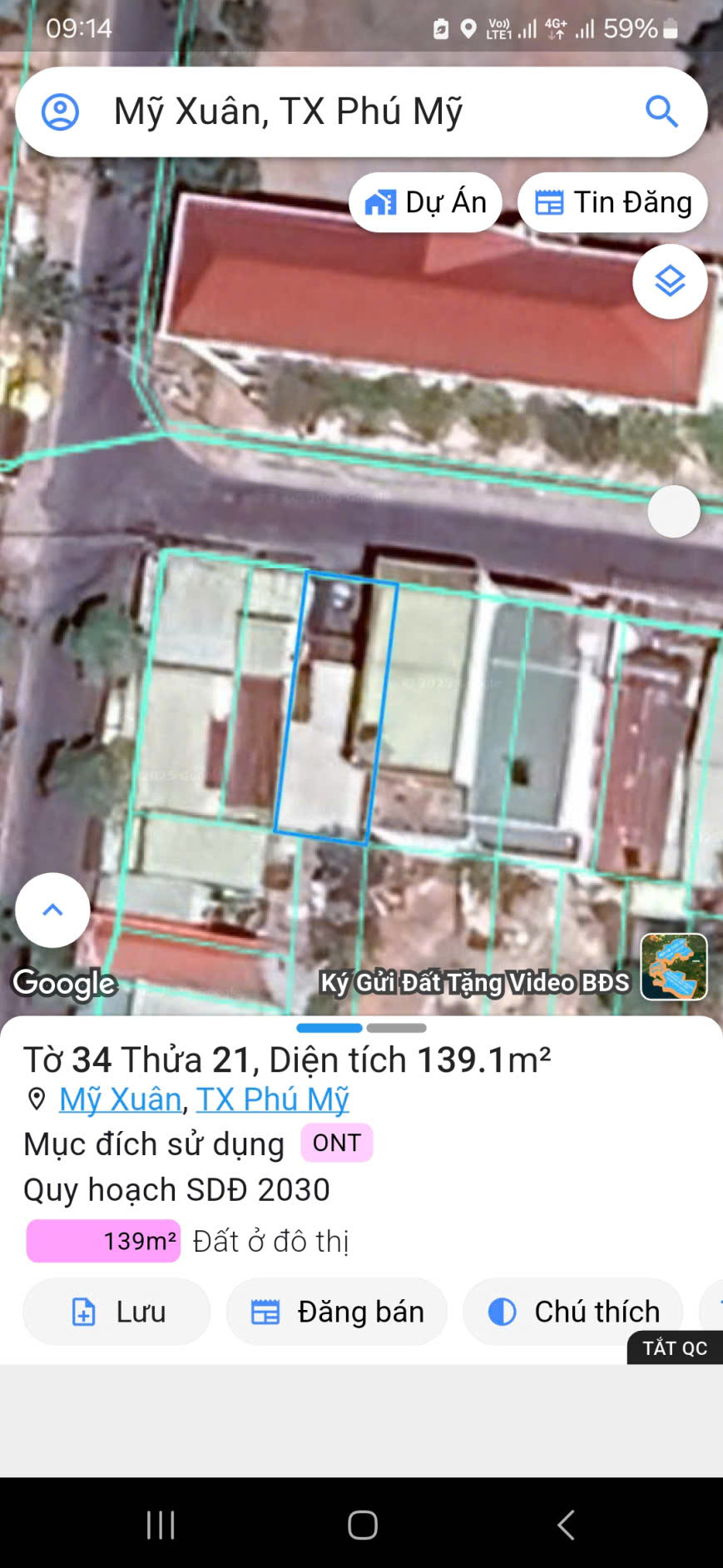The width and height of the screenshot is (723, 1568).
Task: Expand panel with the up chevron button
Action: [x=52, y=910]
